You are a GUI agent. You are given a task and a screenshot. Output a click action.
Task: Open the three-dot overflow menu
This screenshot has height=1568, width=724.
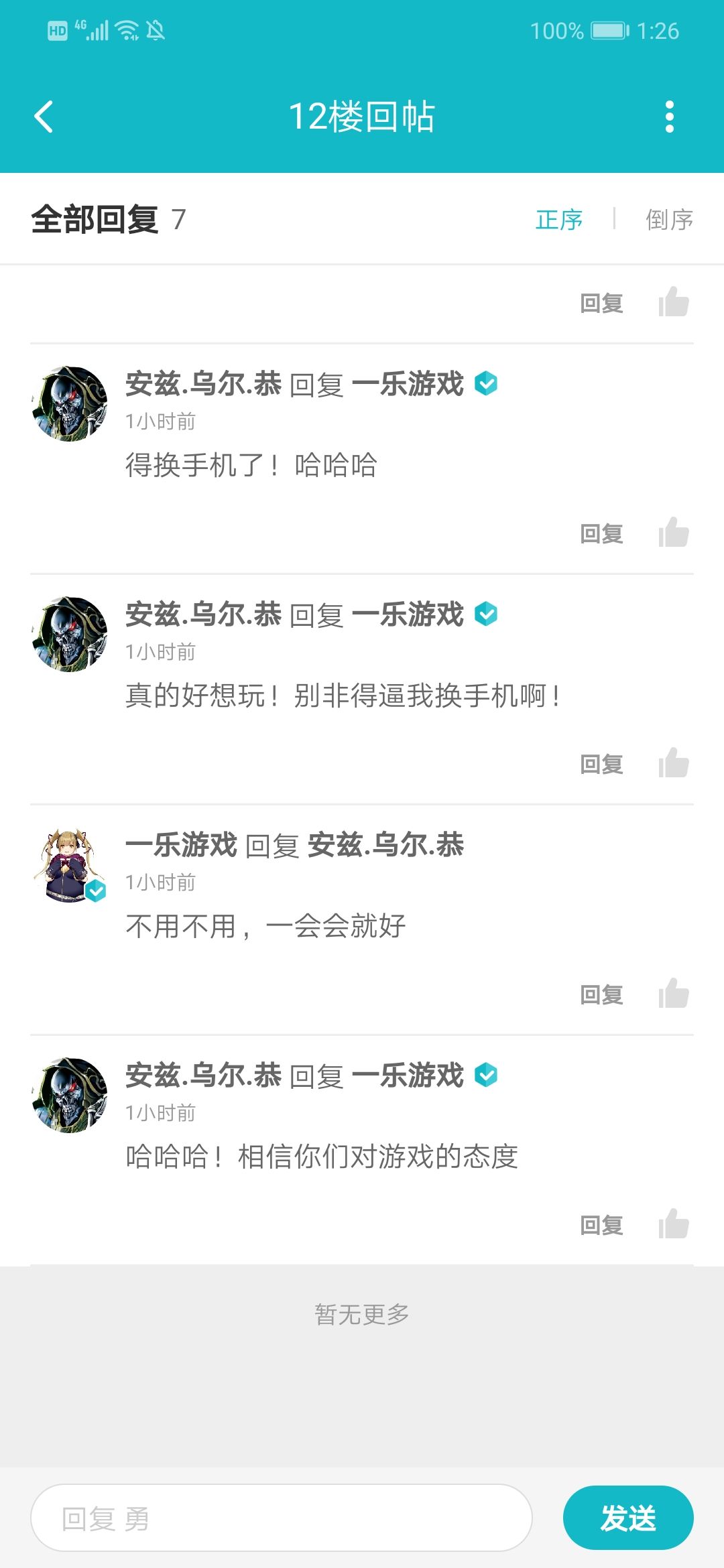coord(669,117)
